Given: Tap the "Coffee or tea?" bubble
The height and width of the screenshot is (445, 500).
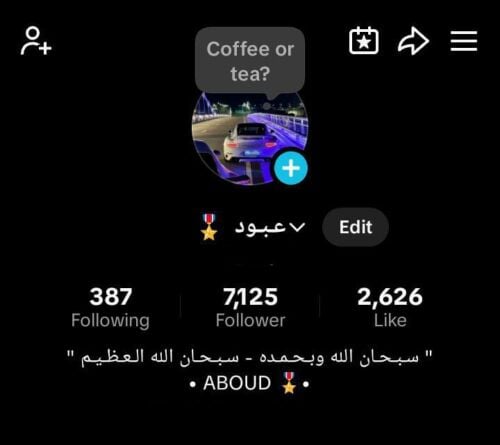Looking at the screenshot, I should click(250, 61).
